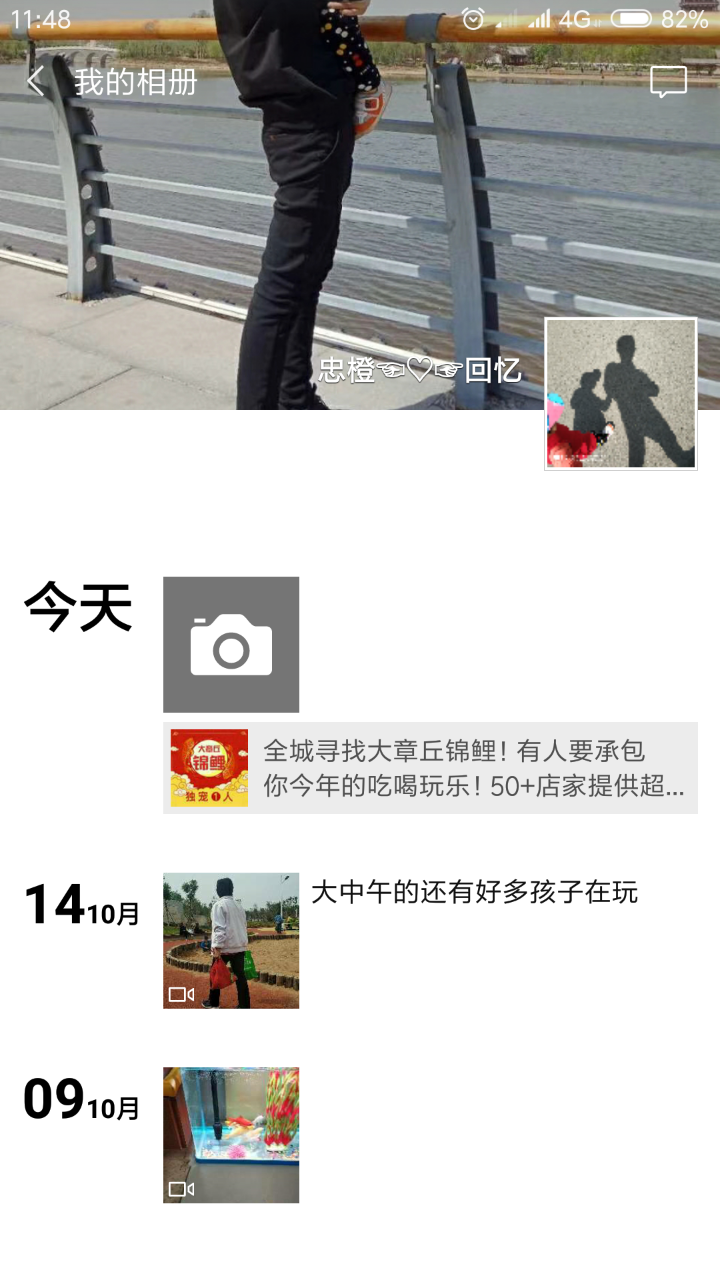This screenshot has width=720, height=1280.
Task: Open the 09 October fish tank video
Action: pos(231,1134)
